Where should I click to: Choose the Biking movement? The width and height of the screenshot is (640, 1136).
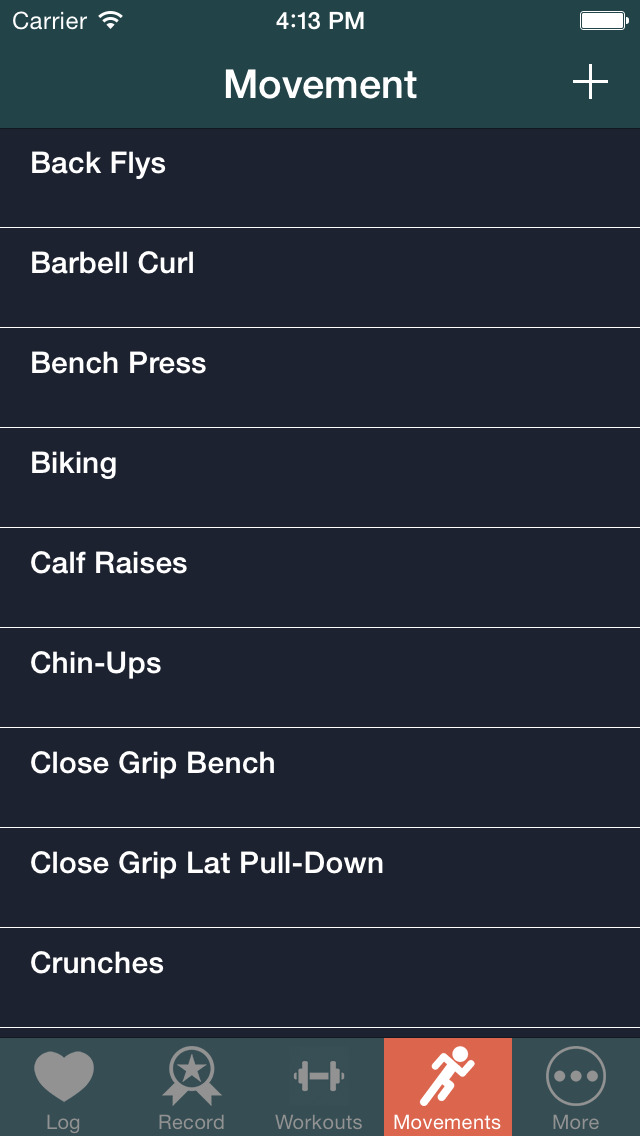point(320,477)
